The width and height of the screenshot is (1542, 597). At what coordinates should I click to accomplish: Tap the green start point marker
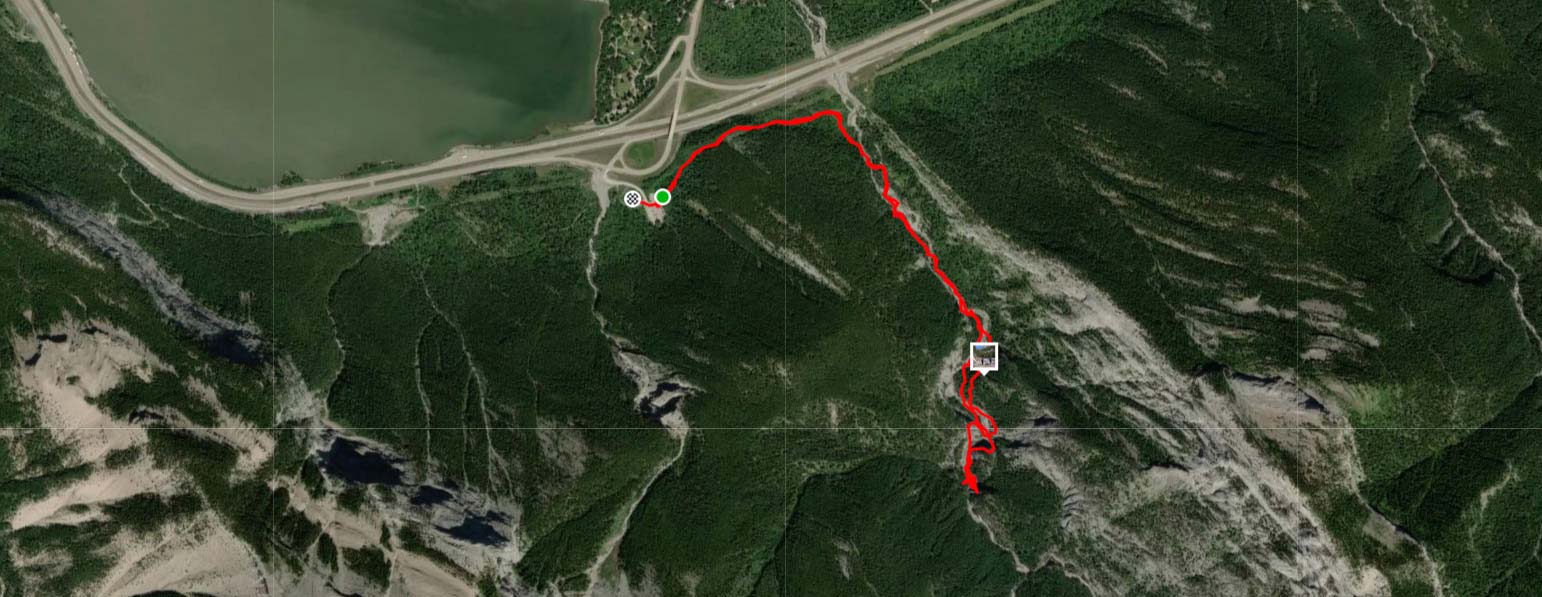pyautogui.click(x=662, y=196)
